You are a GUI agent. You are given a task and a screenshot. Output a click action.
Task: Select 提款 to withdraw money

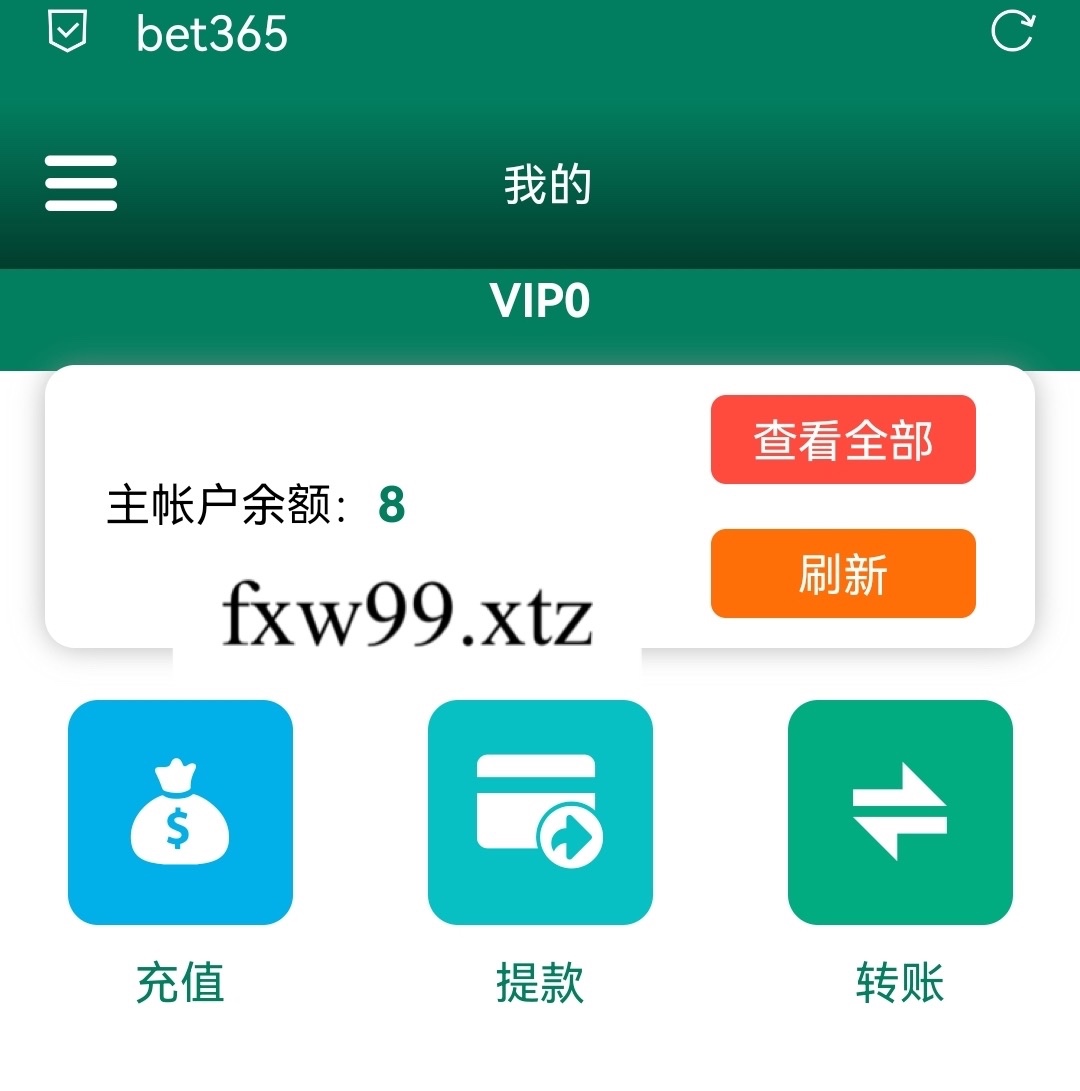(x=540, y=812)
